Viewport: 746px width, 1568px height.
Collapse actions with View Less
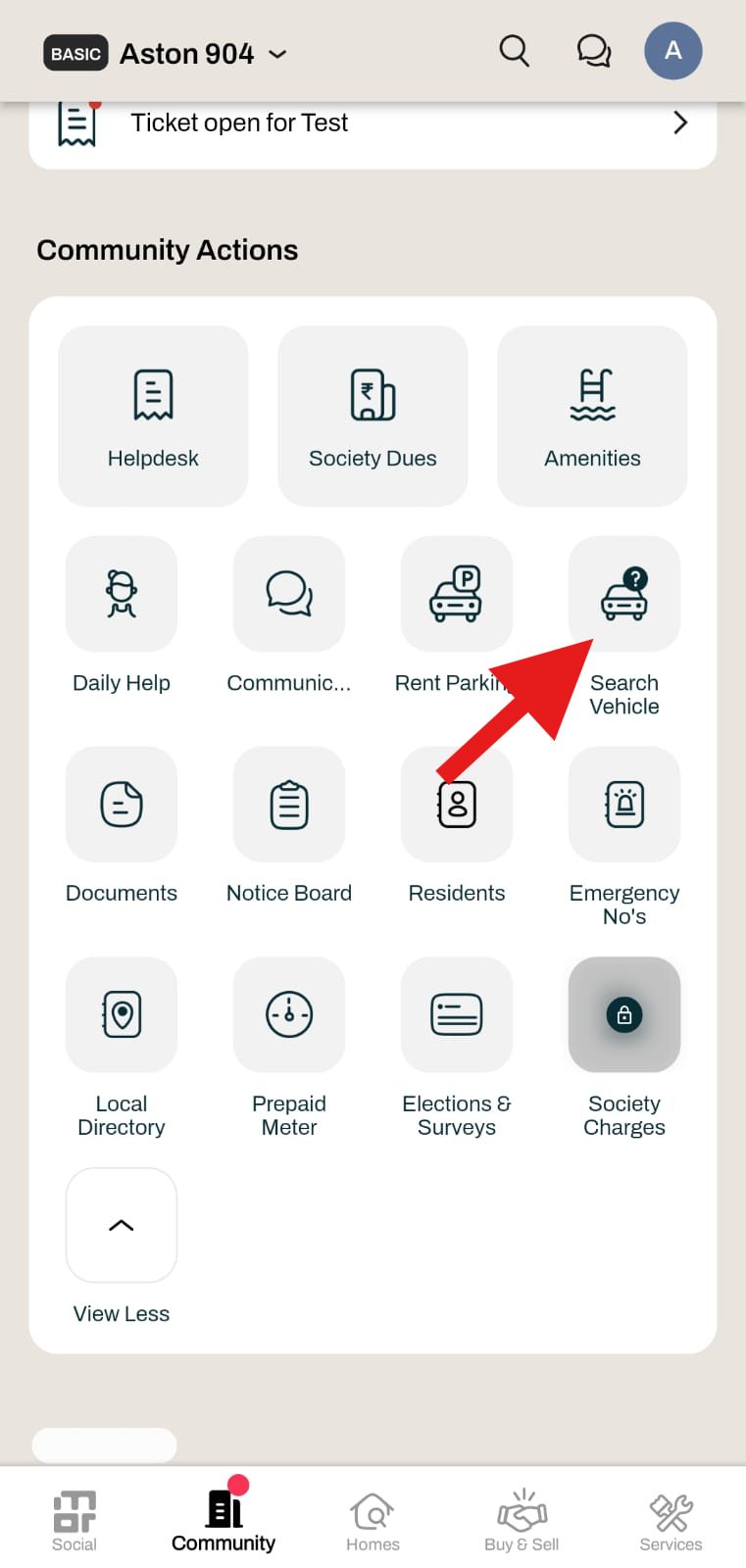pyautogui.click(x=122, y=1225)
